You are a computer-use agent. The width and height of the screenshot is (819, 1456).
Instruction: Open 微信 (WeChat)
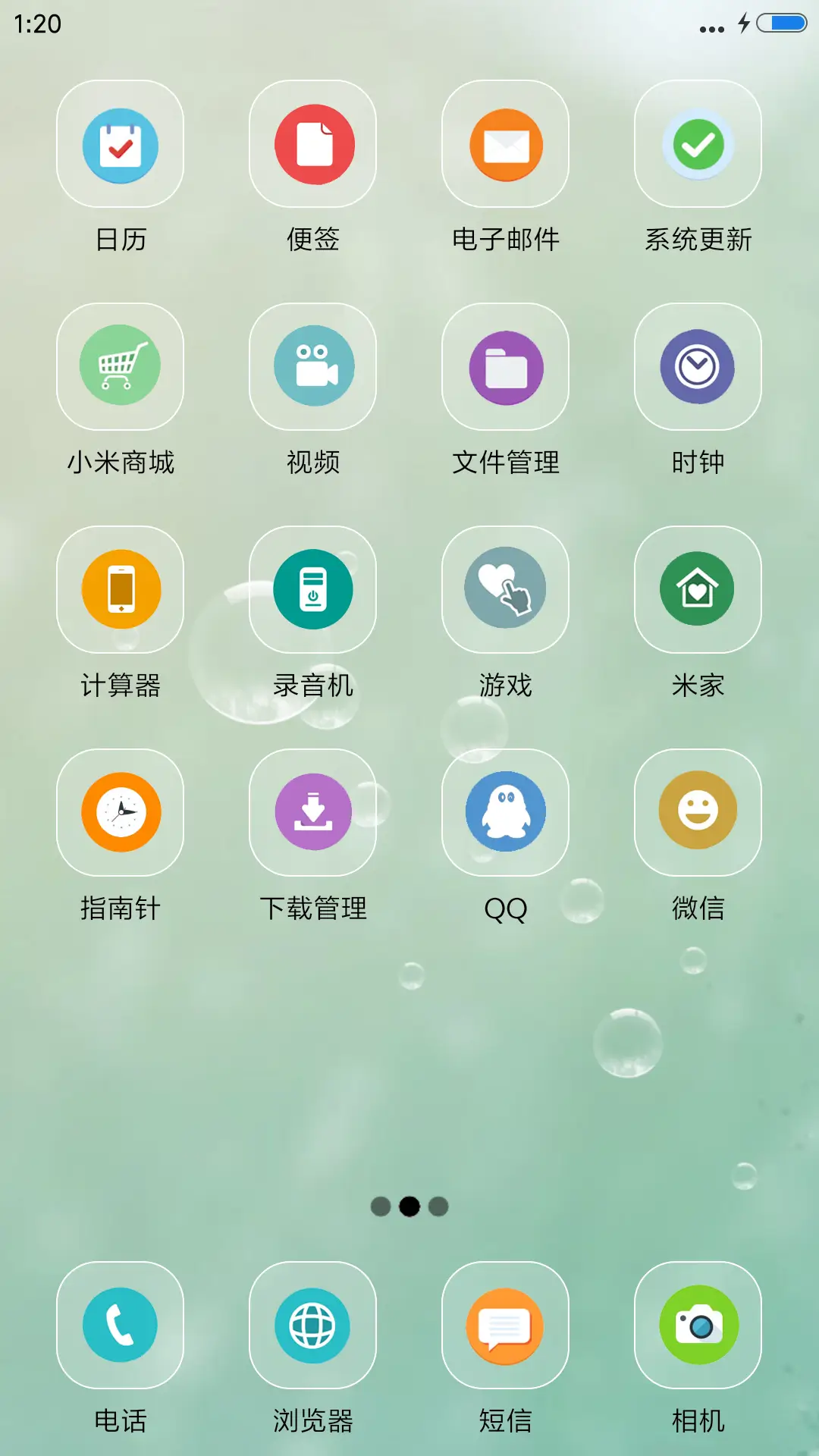point(698,811)
